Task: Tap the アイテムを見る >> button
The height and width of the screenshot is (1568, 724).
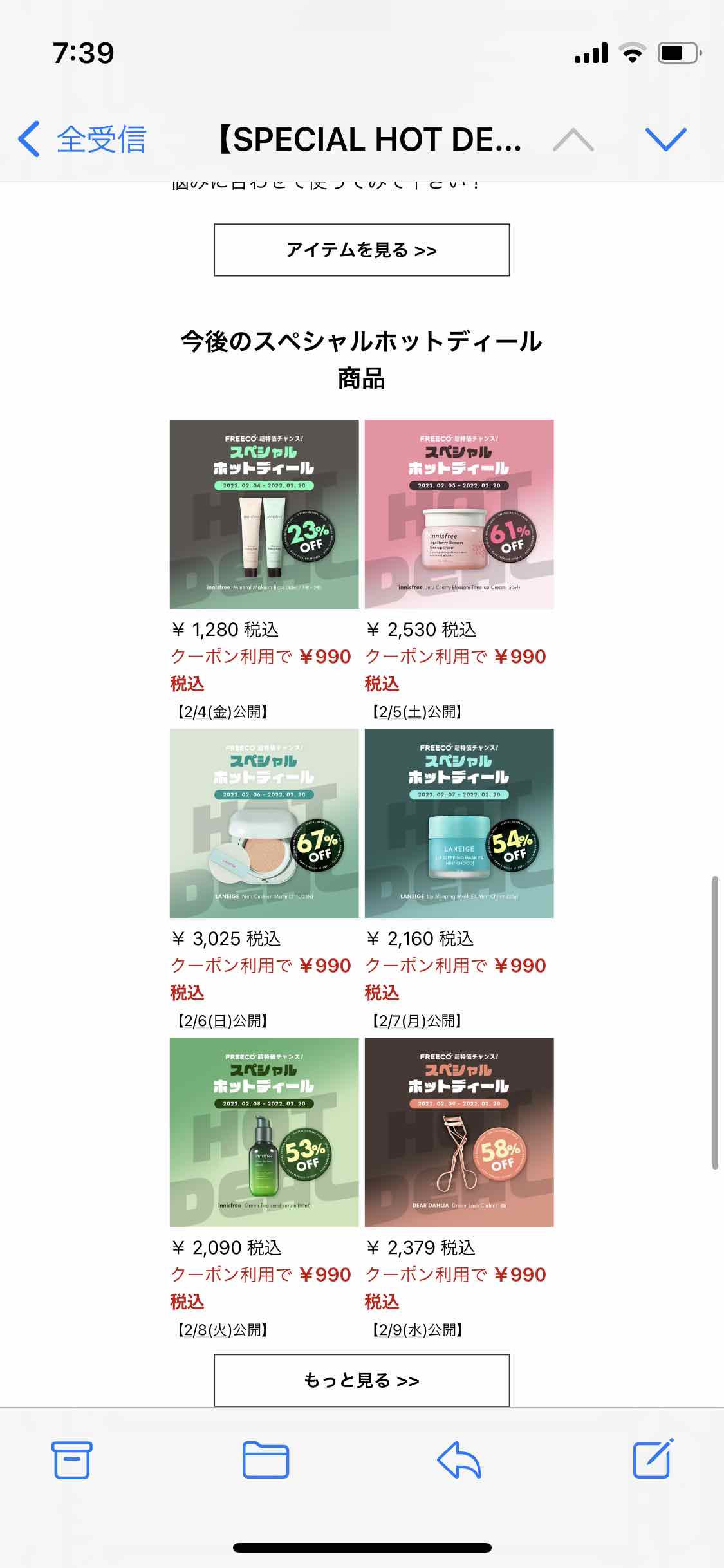Action: (362, 250)
